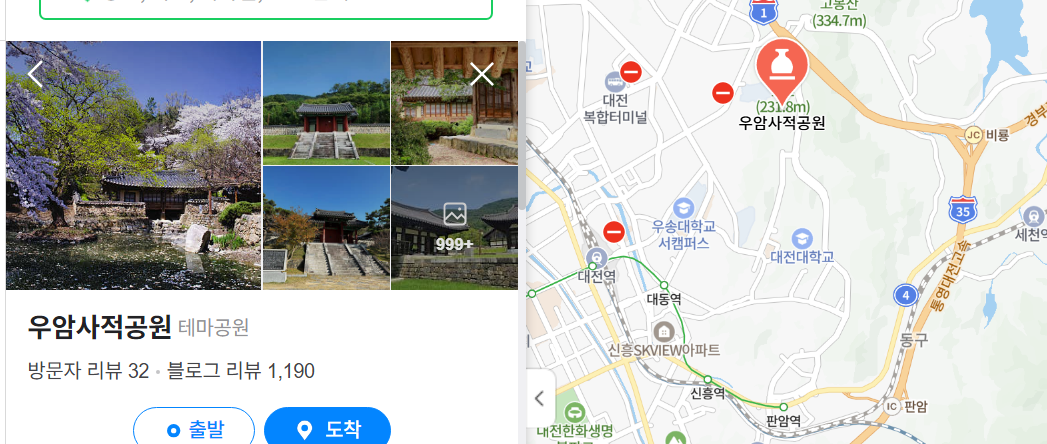This screenshot has width=1047, height=444.
Task: Go back using the left arrow
Action: pos(36,74)
